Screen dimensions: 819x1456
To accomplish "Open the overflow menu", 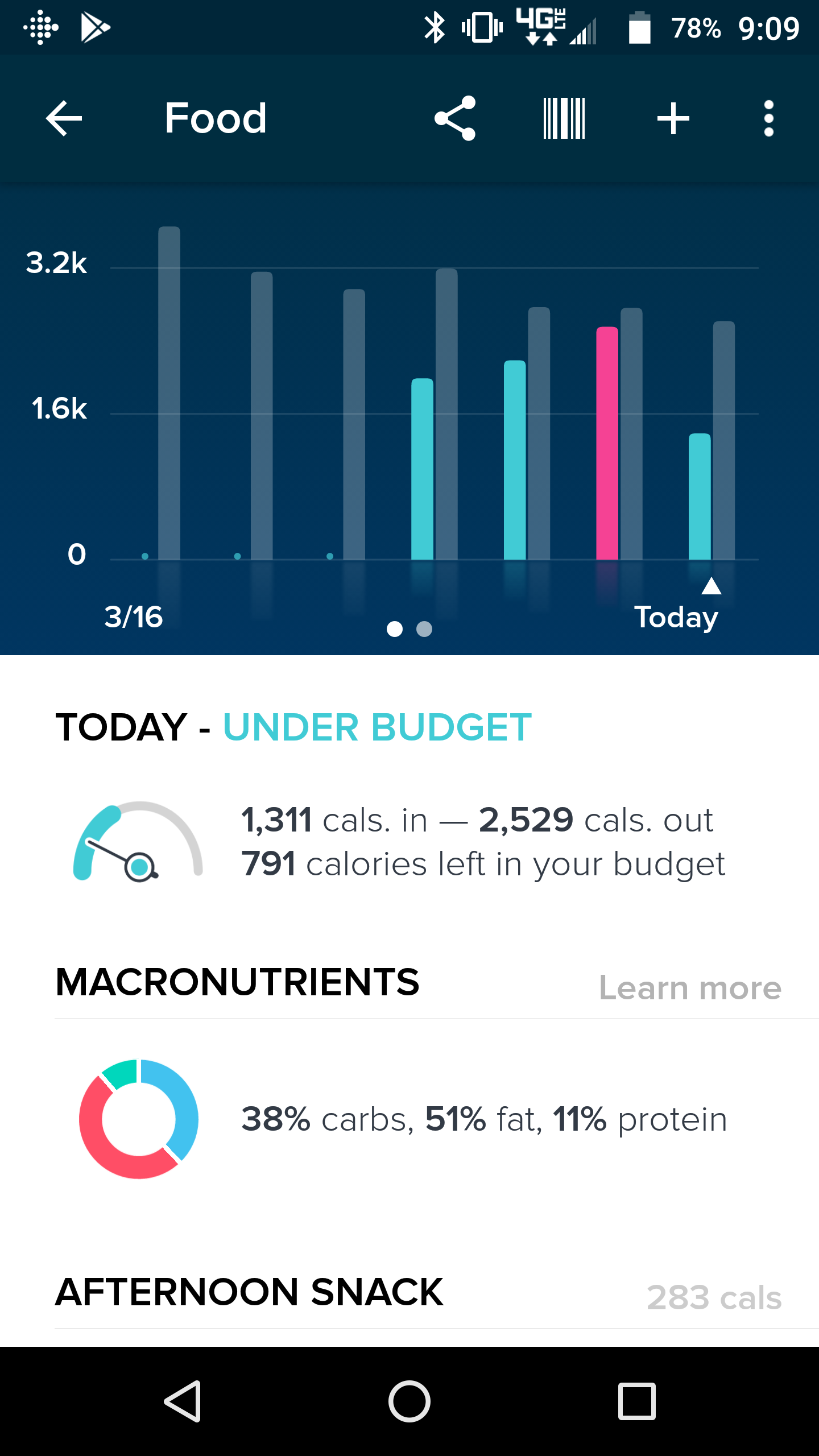I will click(x=768, y=118).
